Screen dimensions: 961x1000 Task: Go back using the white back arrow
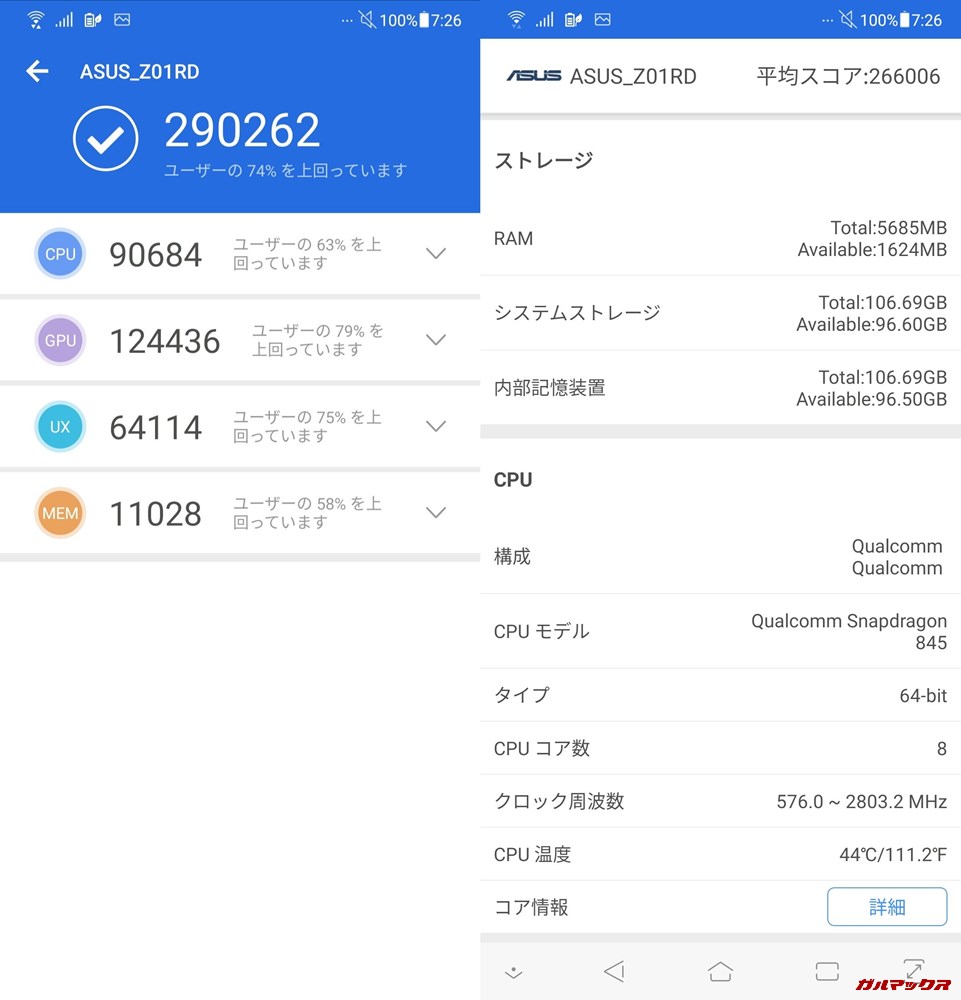coord(36,72)
